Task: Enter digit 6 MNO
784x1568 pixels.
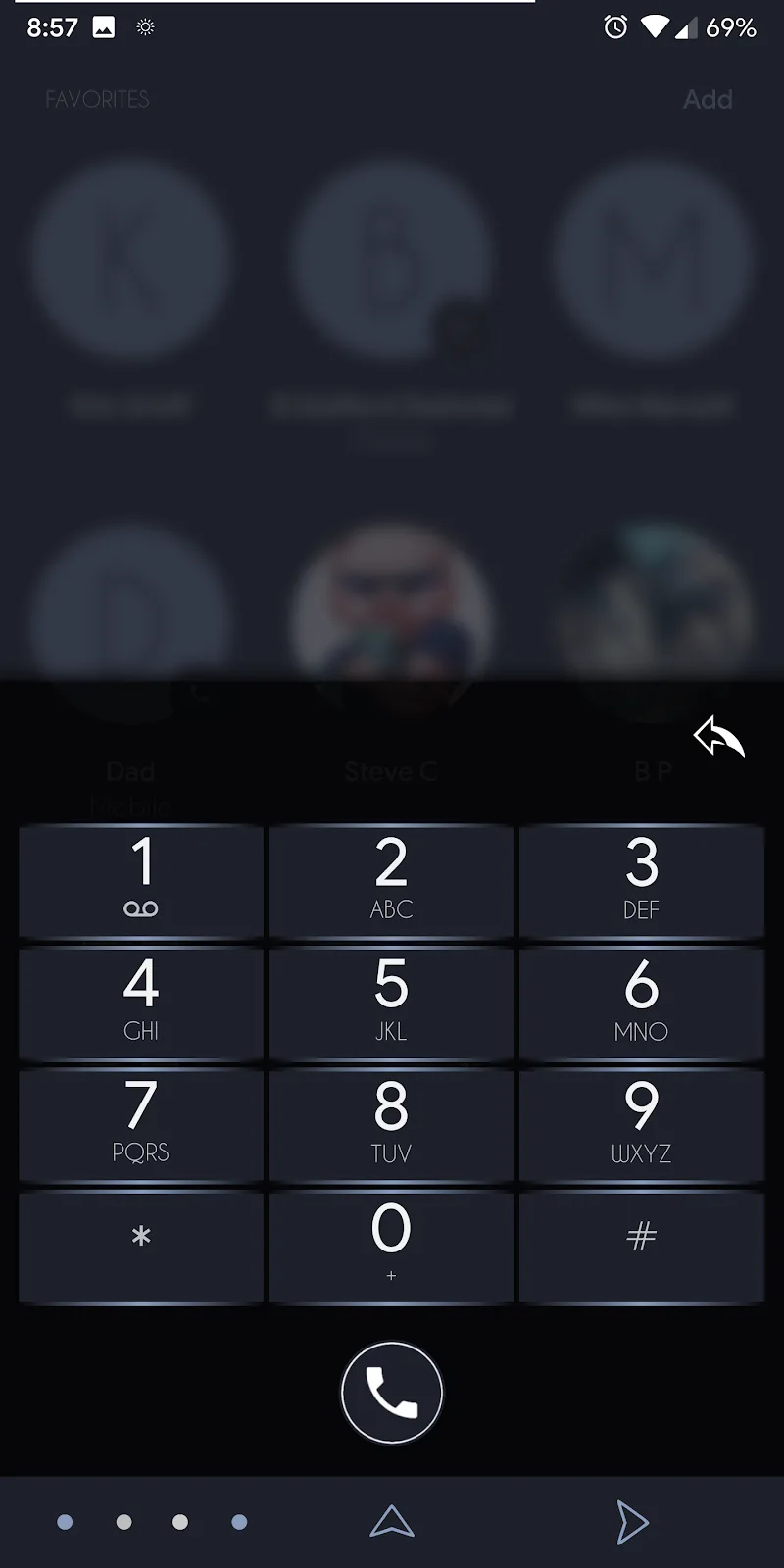Action: pos(641,1002)
